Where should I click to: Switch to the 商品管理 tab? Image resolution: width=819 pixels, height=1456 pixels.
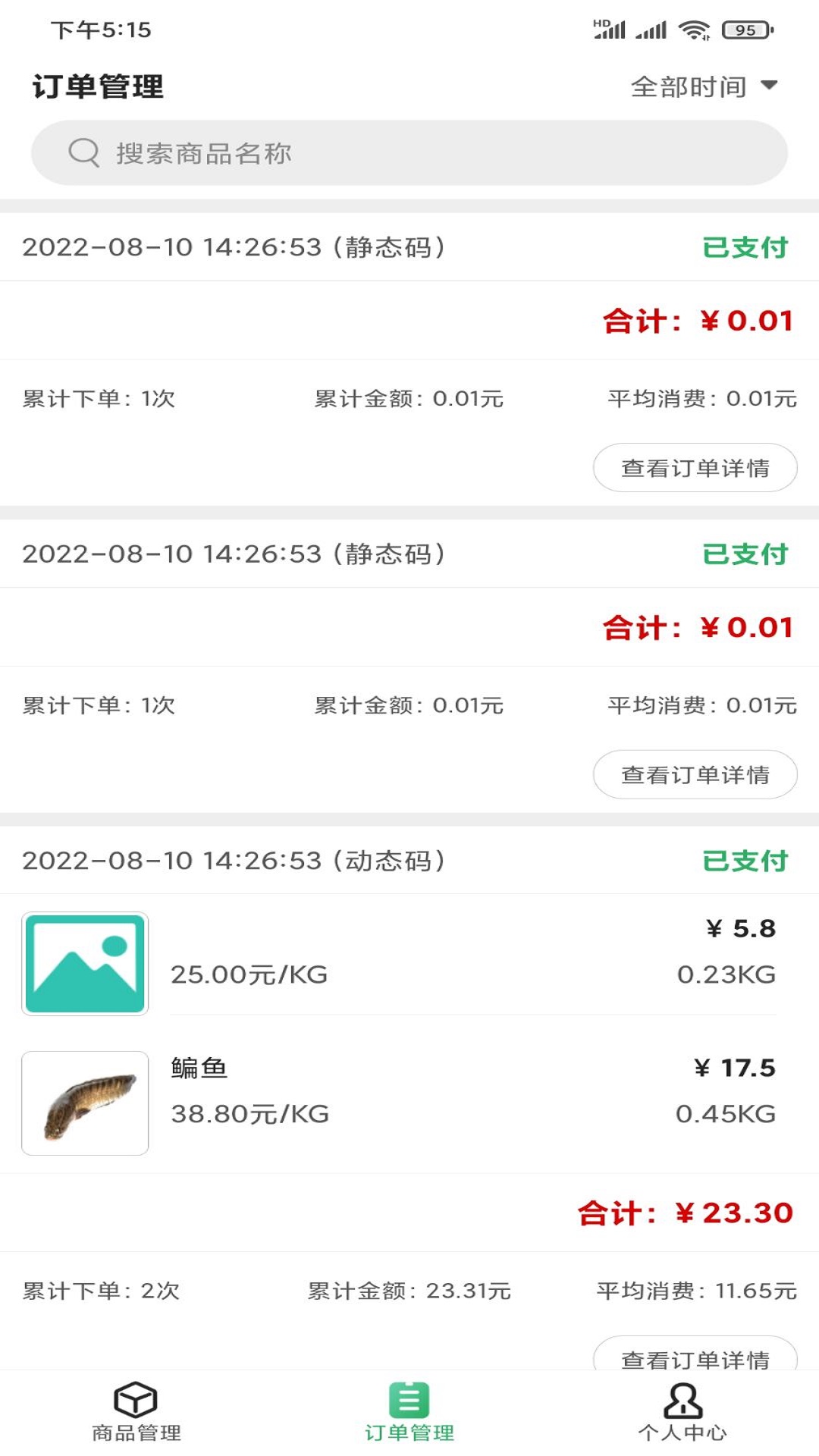(136, 1412)
